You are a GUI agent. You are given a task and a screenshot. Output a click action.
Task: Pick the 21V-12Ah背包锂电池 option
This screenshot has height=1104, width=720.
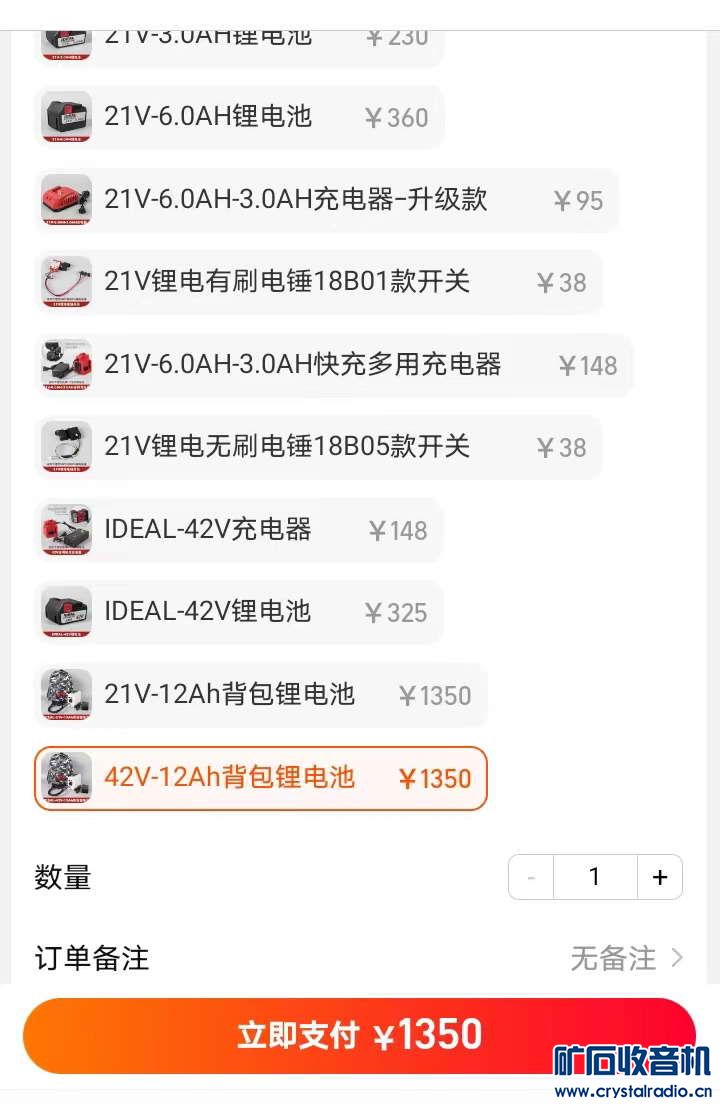pos(260,695)
